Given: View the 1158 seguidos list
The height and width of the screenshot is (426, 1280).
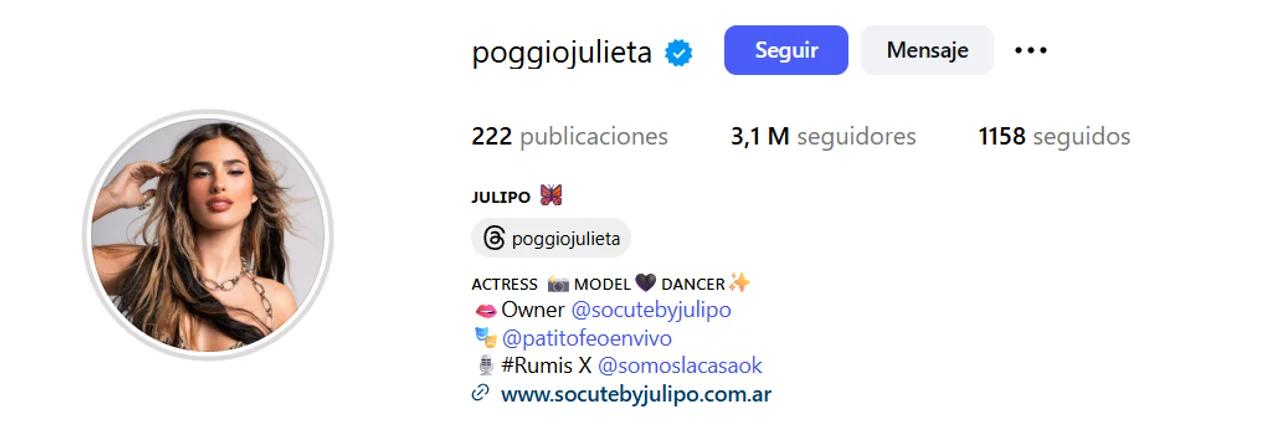Looking at the screenshot, I should click(x=1054, y=136).
